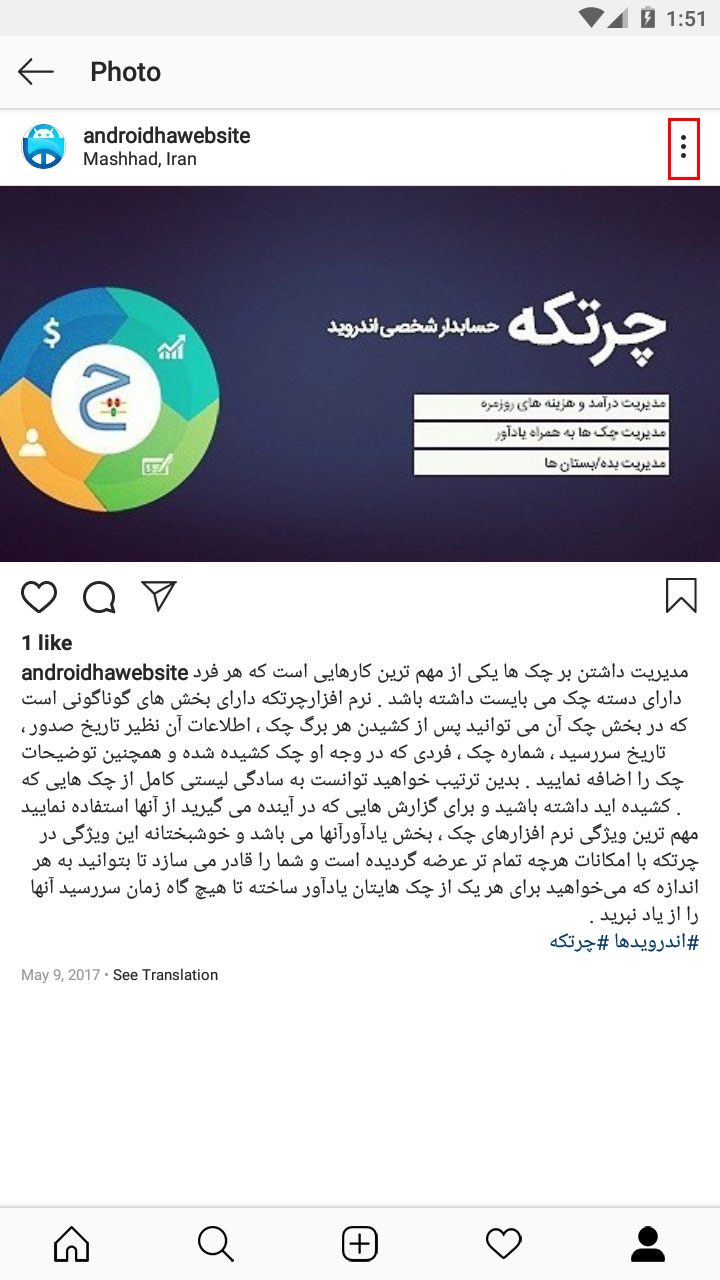The width and height of the screenshot is (720, 1280).
Task: Tap See Translation under the caption
Action: 165,975
